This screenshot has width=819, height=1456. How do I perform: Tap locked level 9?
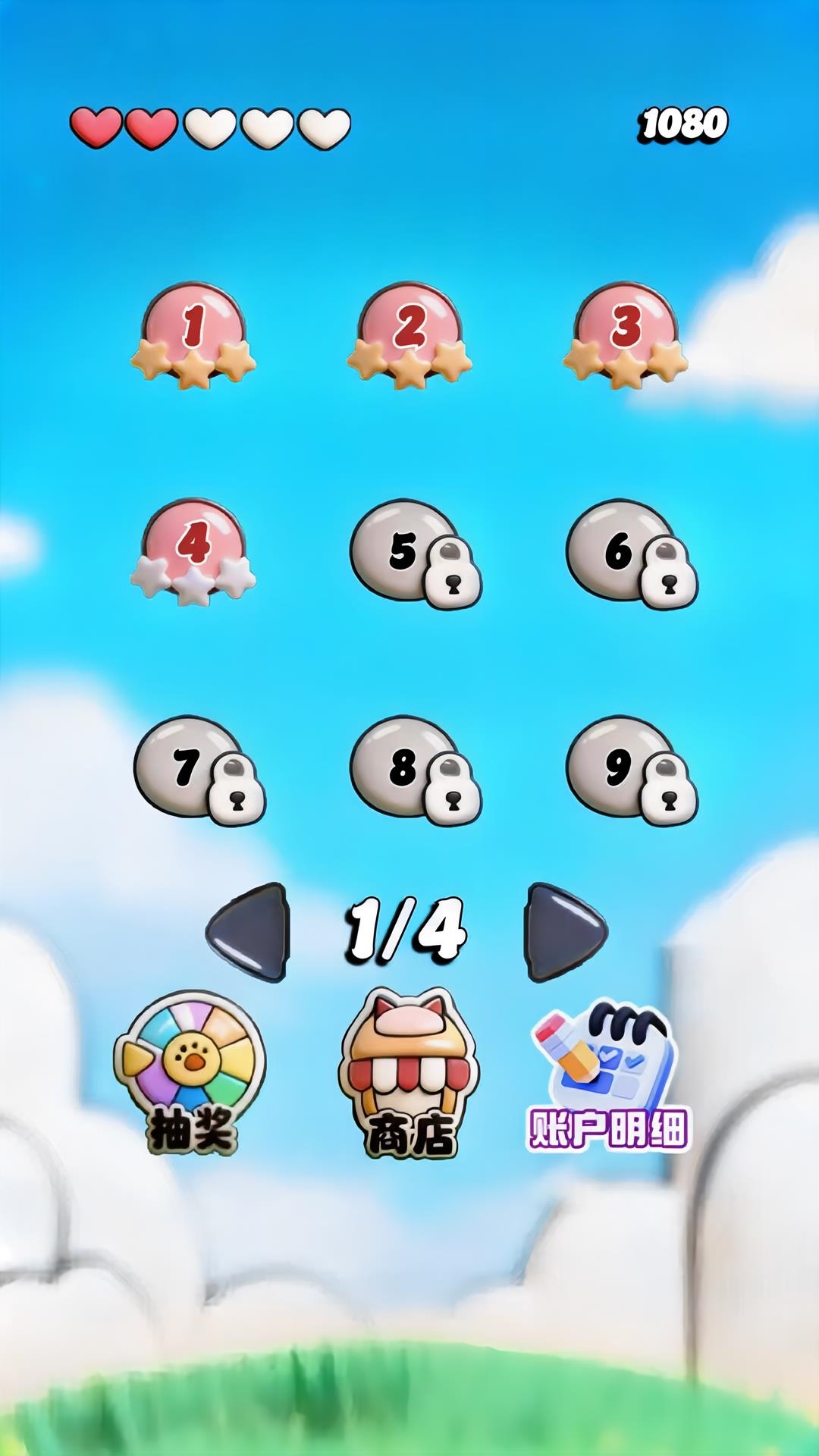click(x=632, y=770)
